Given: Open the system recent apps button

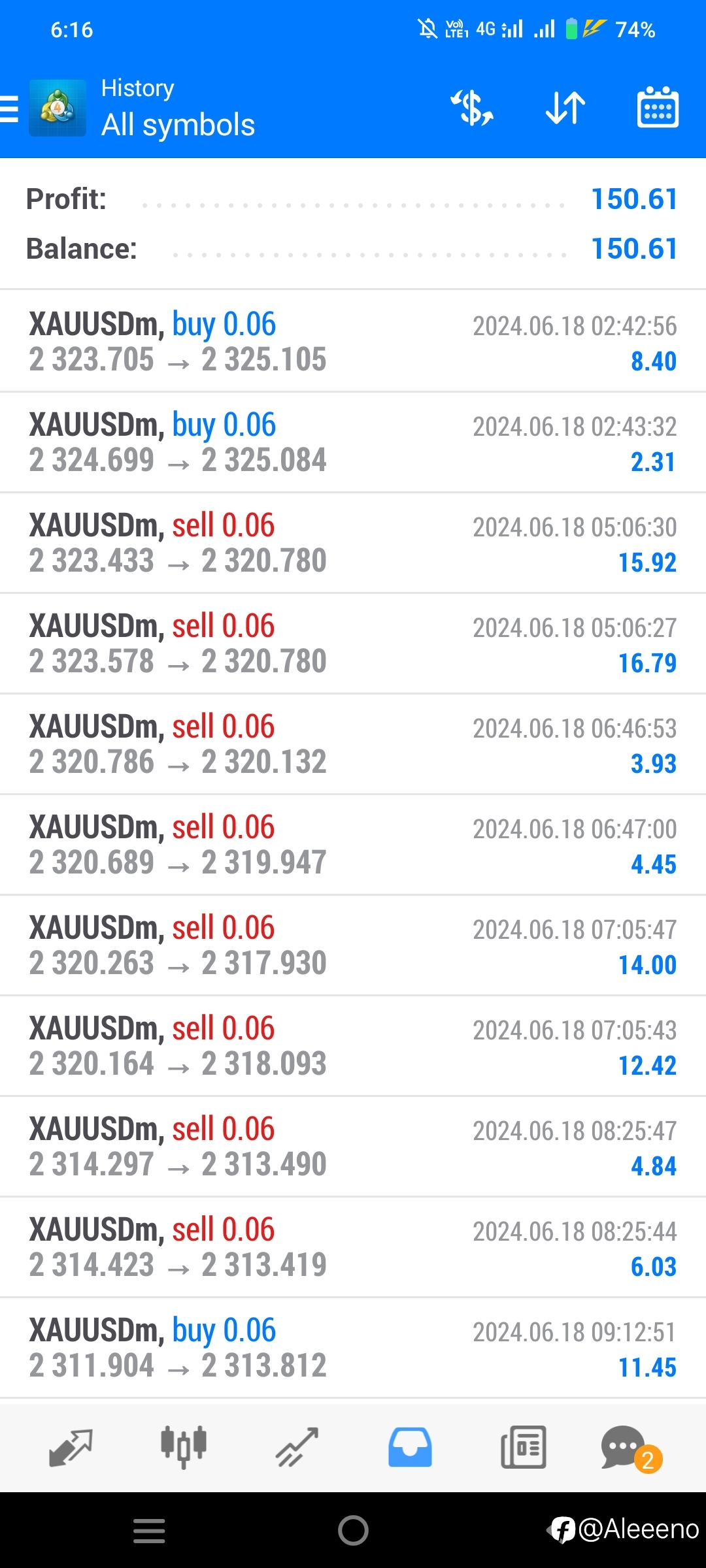Looking at the screenshot, I should [149, 1531].
